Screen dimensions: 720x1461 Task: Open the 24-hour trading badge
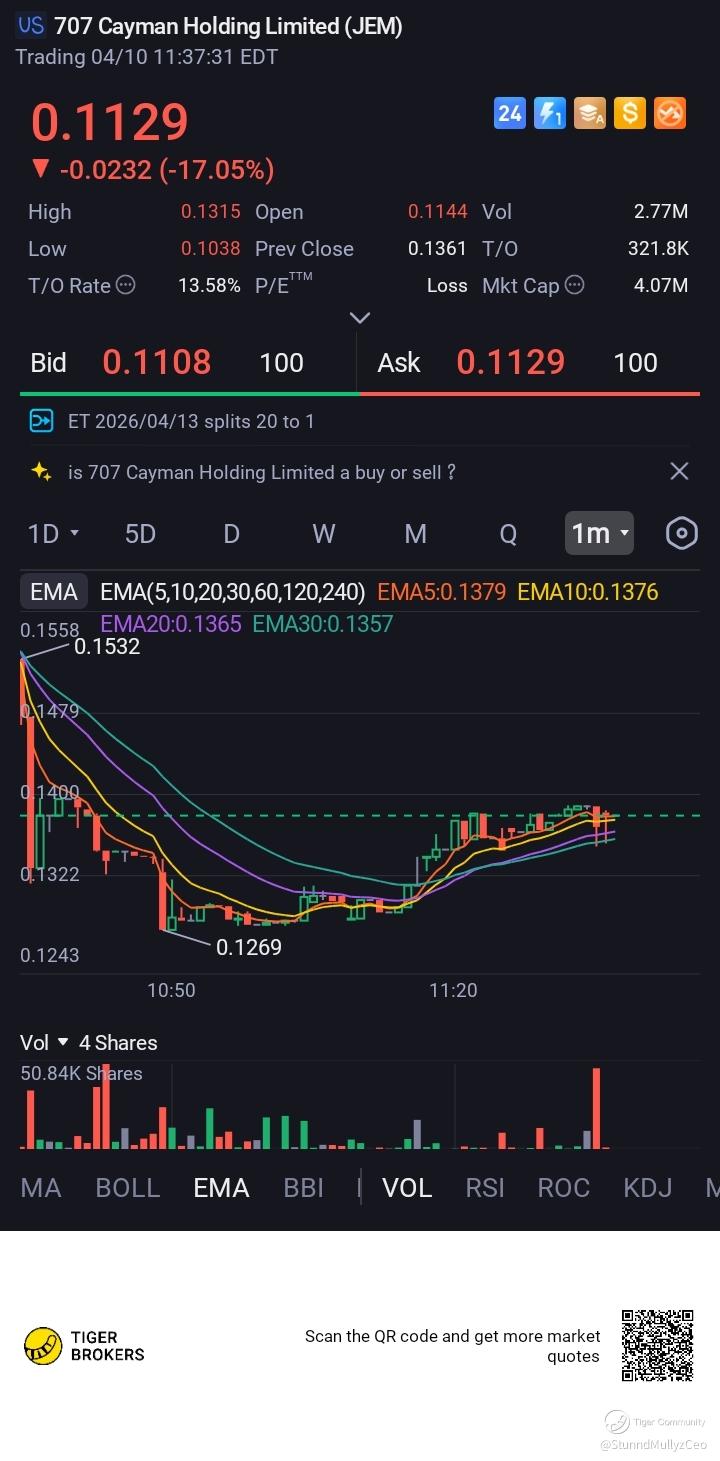(x=510, y=113)
